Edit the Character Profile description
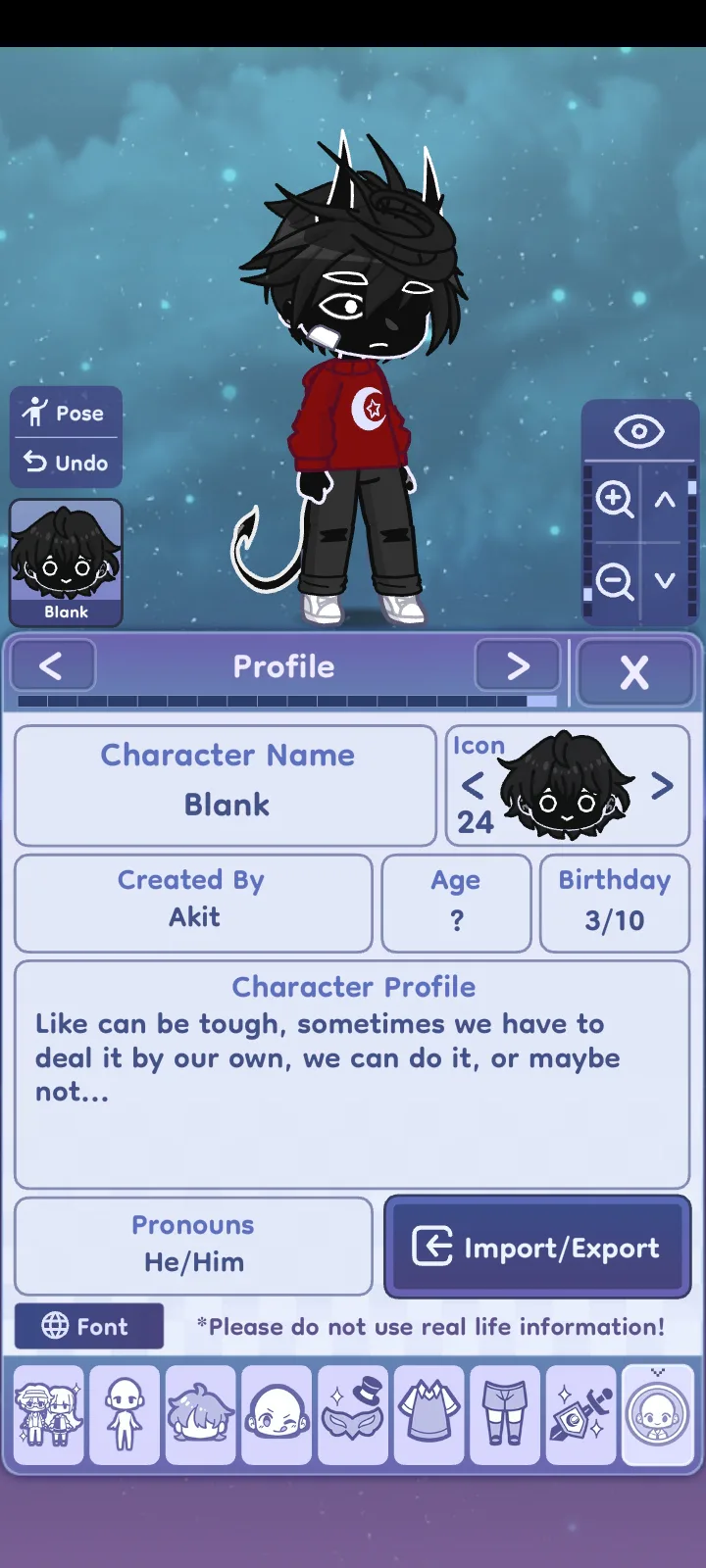706x1568 pixels. click(x=353, y=1076)
